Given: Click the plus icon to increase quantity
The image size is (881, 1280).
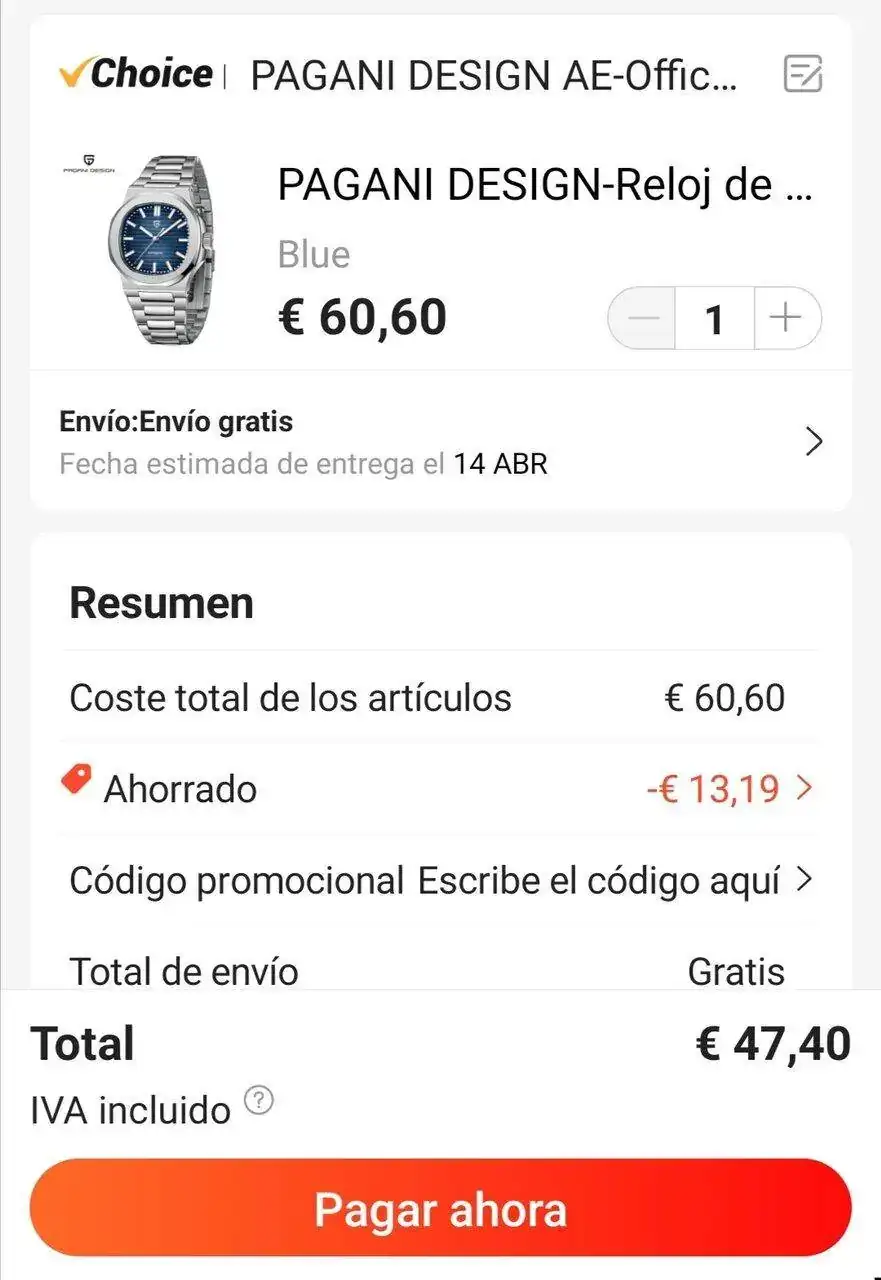Looking at the screenshot, I should 788,318.
